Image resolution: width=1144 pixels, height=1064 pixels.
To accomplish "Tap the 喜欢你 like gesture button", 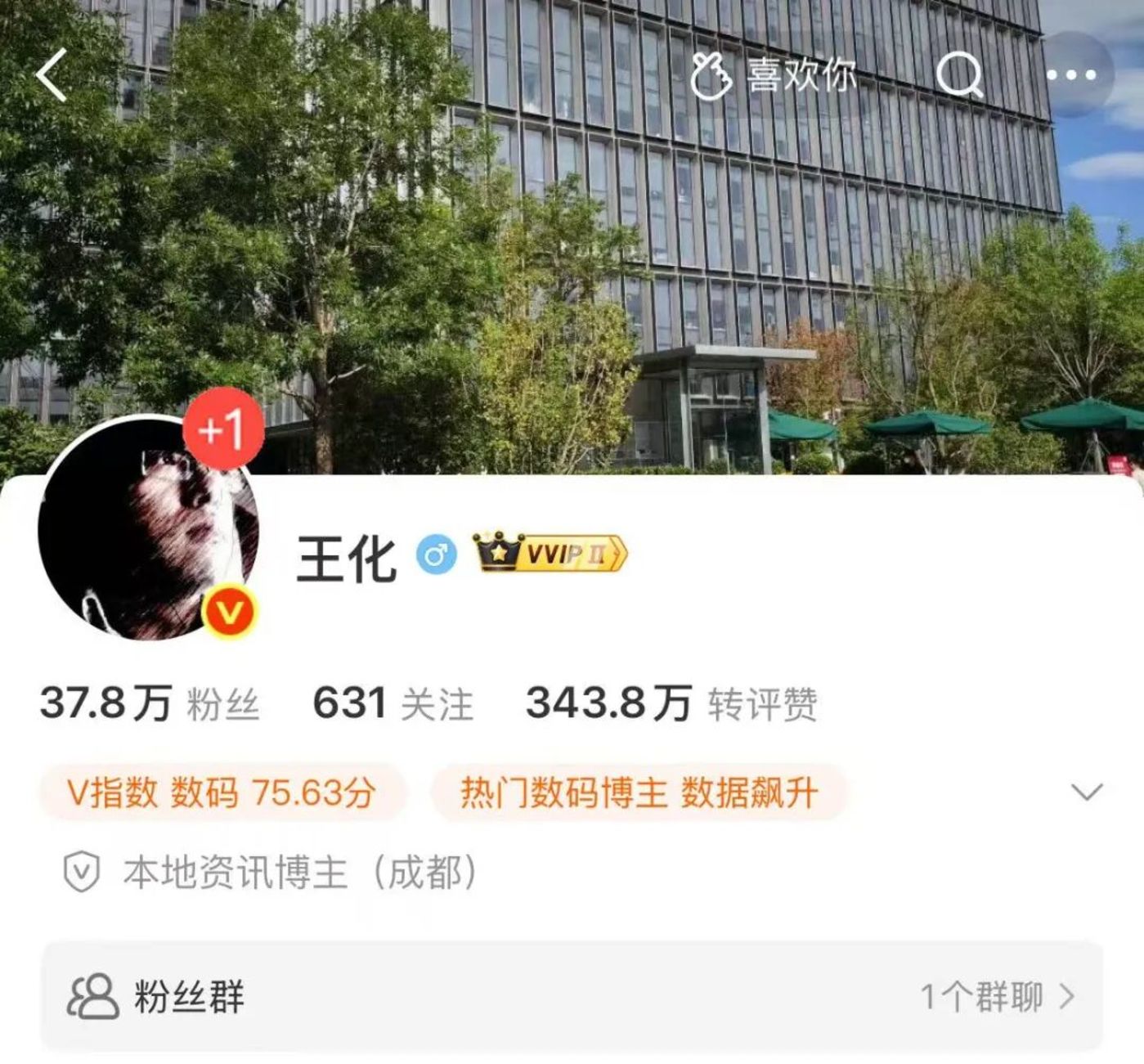I will [773, 76].
